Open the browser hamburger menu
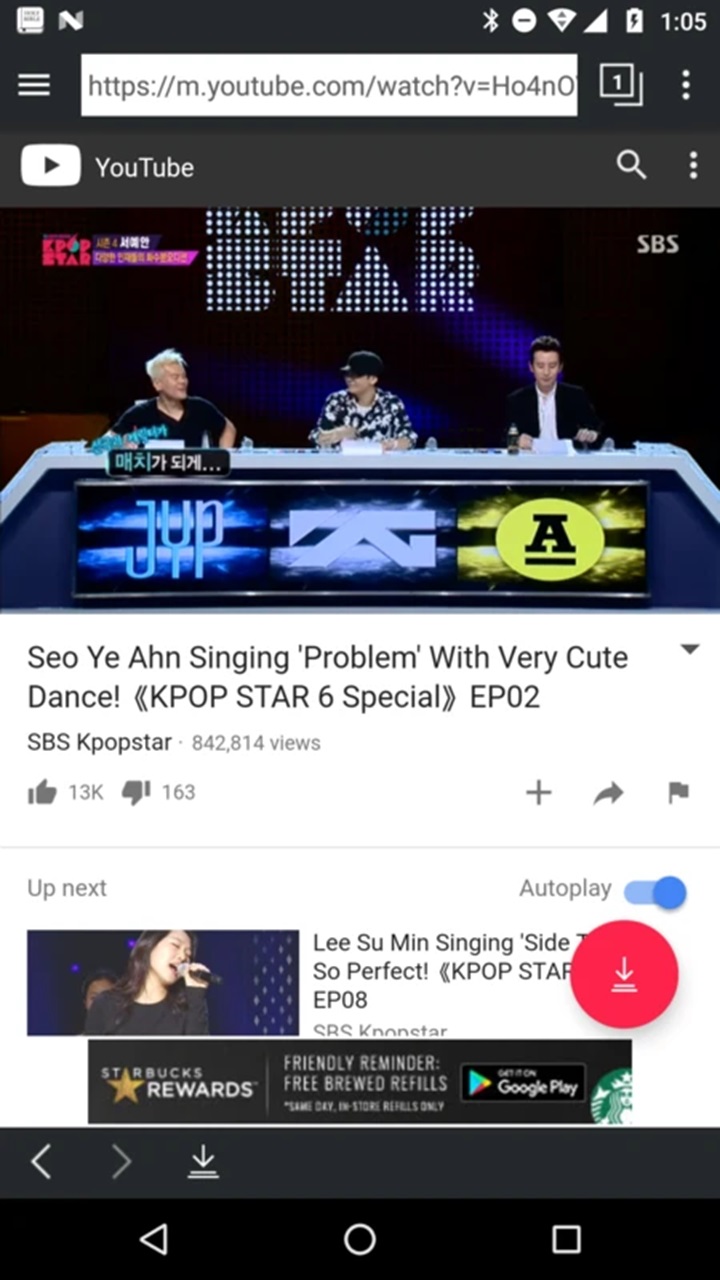This screenshot has width=720, height=1280. [34, 85]
